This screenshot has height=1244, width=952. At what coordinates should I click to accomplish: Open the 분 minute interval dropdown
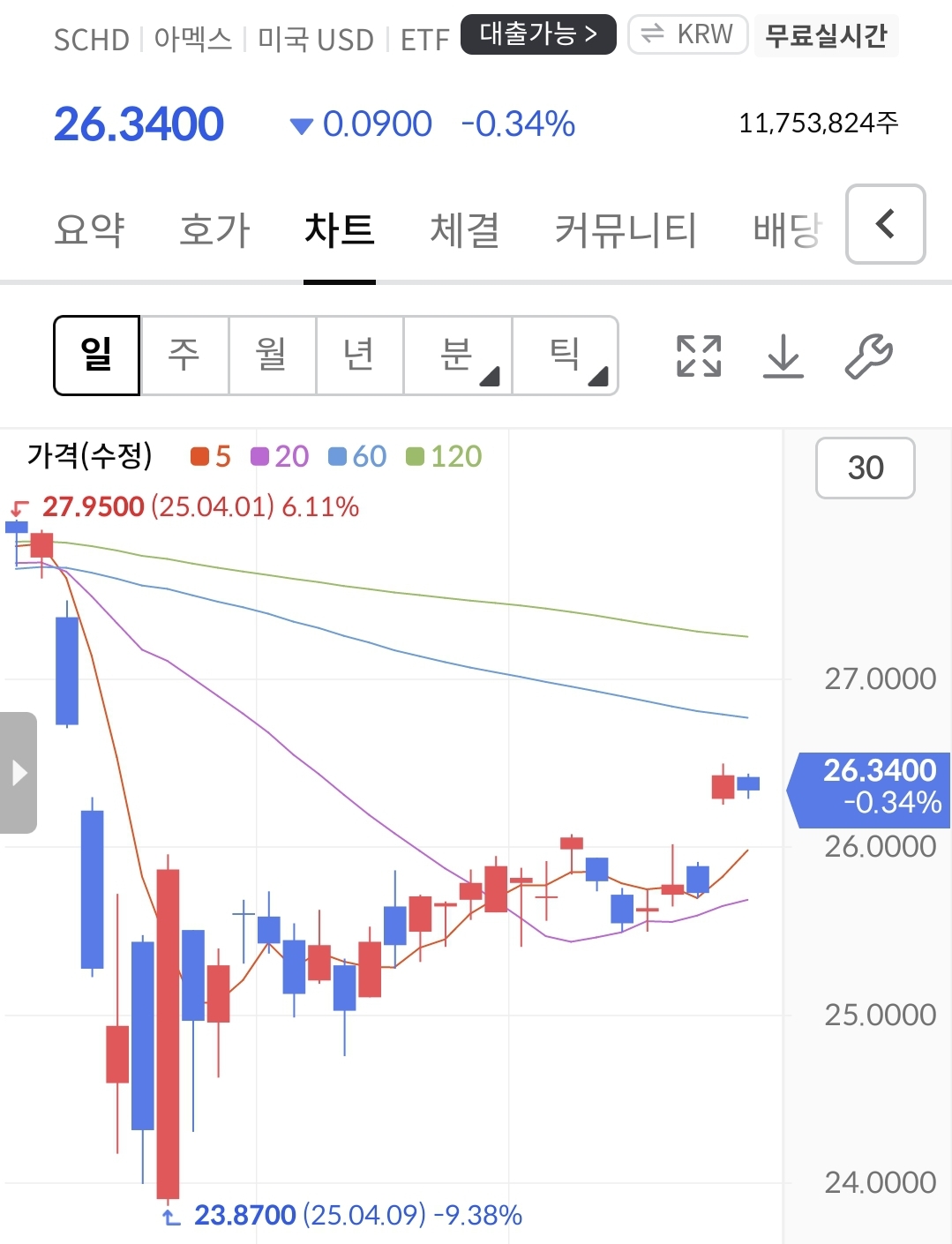pyautogui.click(x=458, y=355)
